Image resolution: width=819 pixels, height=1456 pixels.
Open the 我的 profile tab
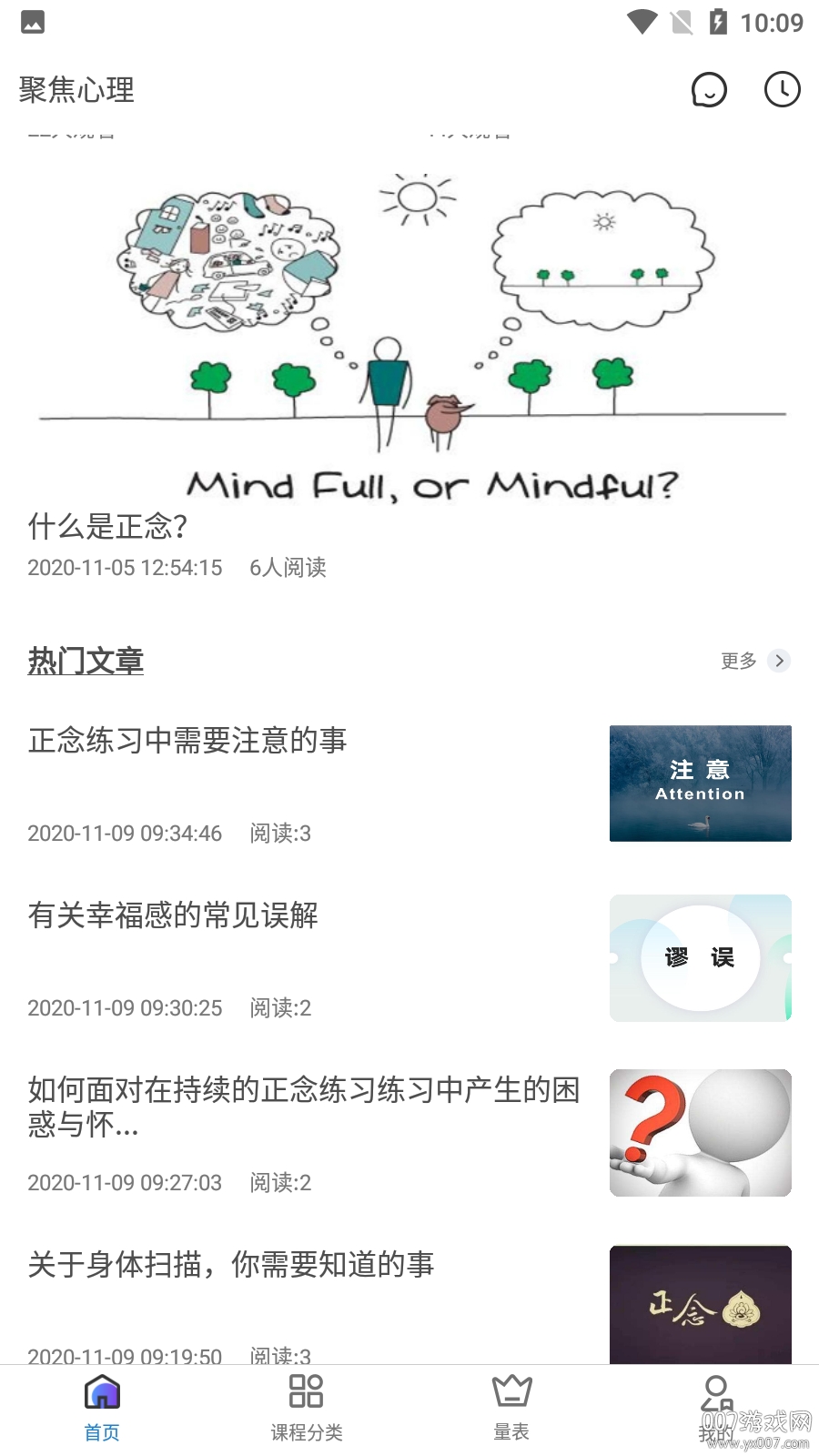(716, 1407)
